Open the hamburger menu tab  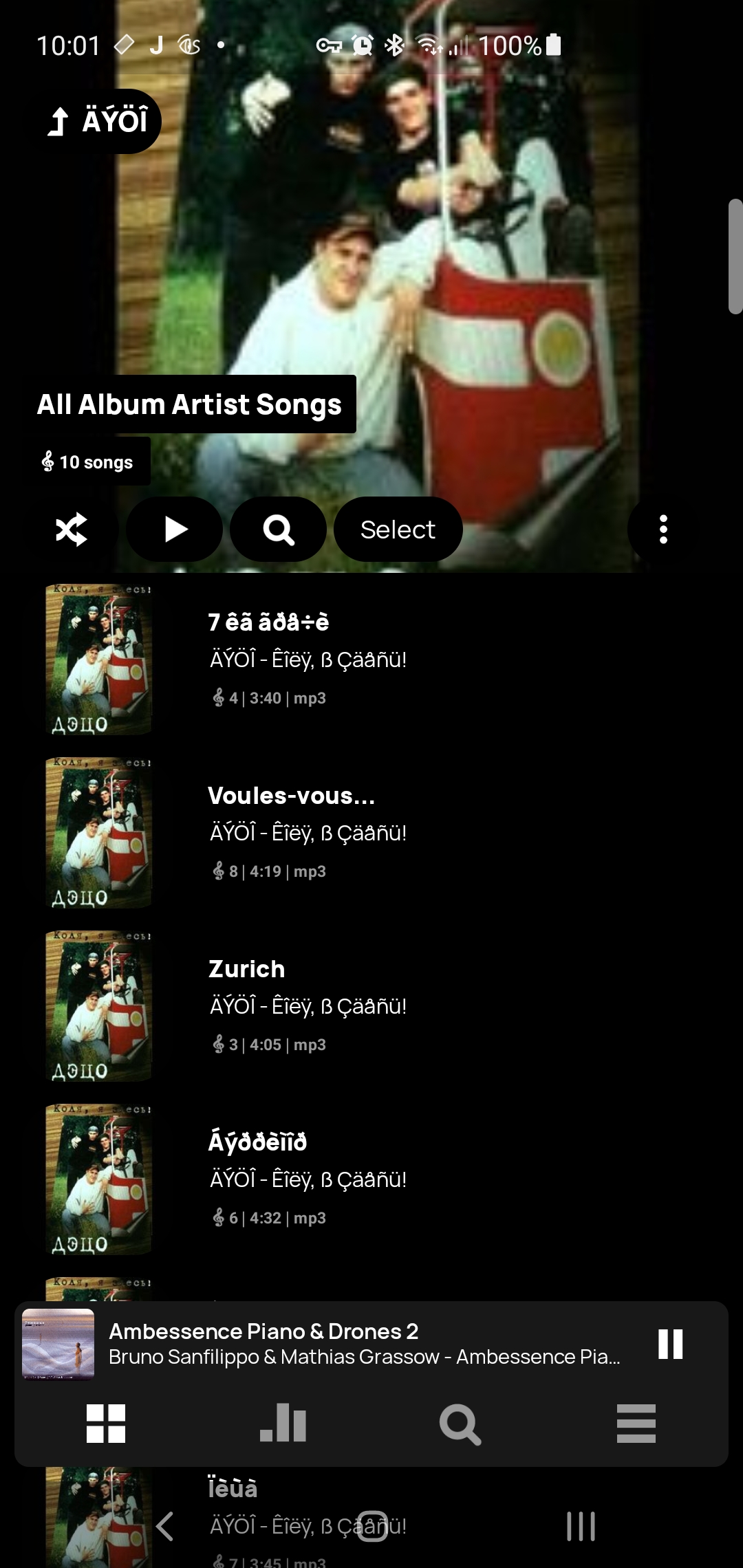[x=636, y=1424]
